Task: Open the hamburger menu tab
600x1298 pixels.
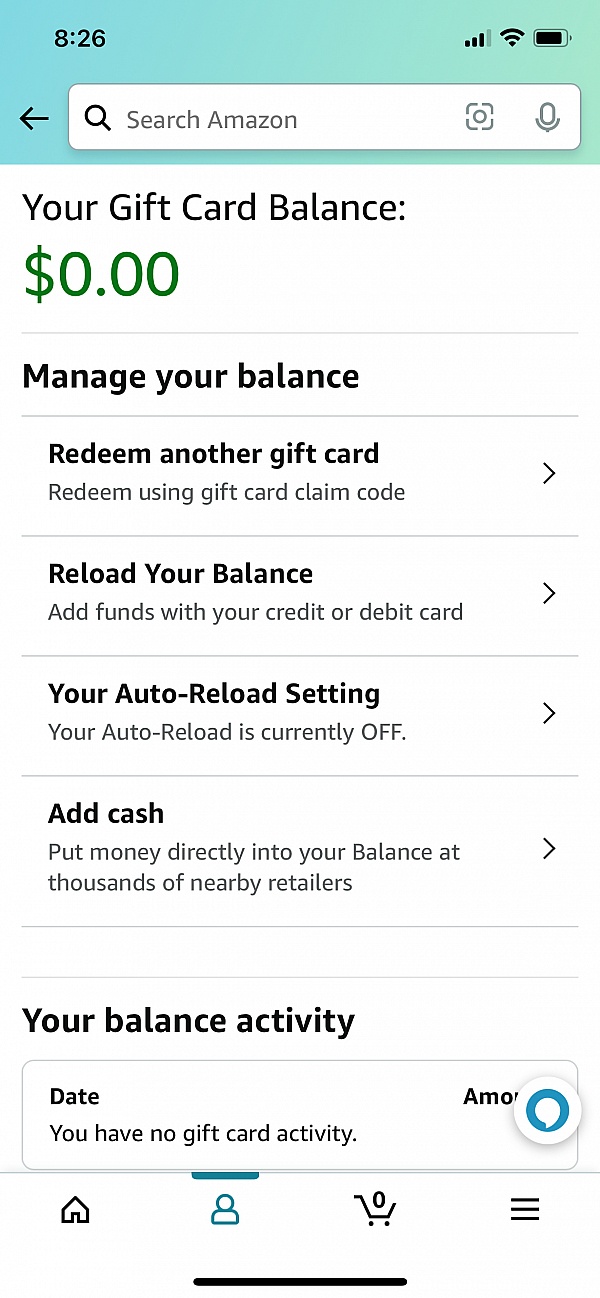Action: click(x=525, y=1210)
